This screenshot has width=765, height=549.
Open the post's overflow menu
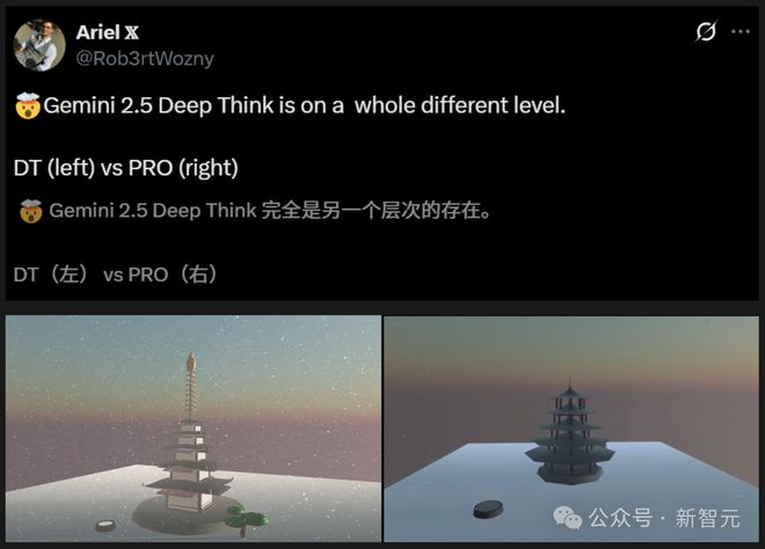pyautogui.click(x=740, y=32)
